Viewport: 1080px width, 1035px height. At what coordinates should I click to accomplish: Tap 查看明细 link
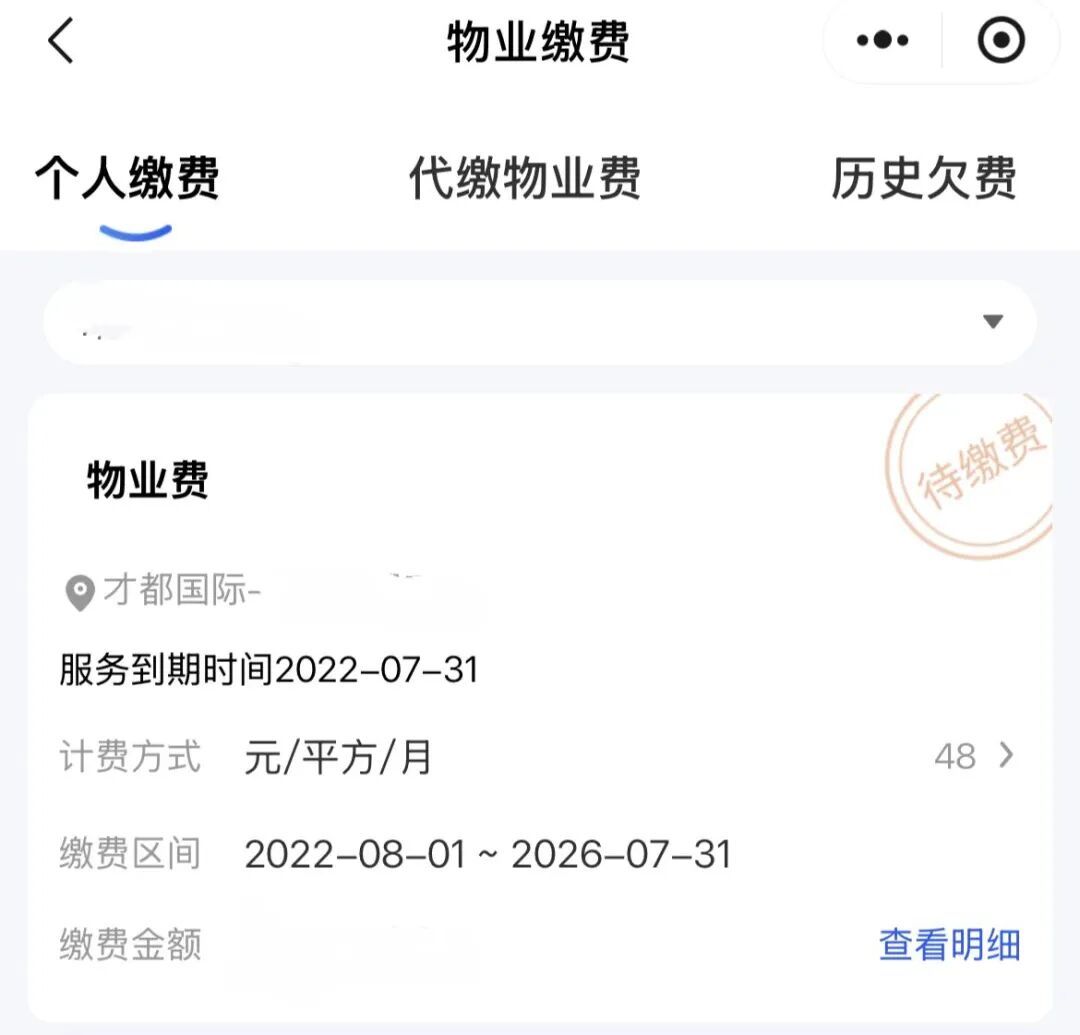click(949, 944)
